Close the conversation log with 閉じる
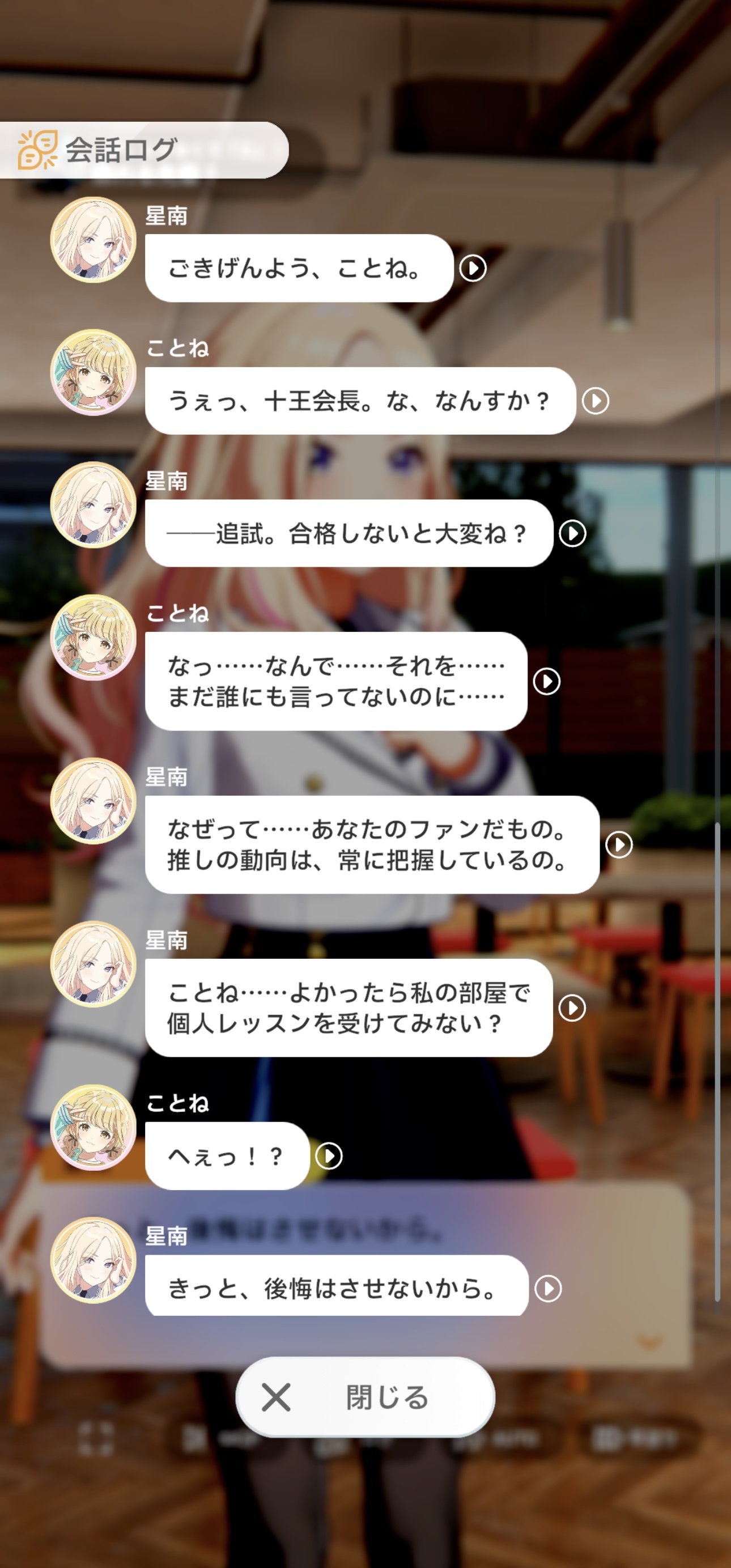731x1568 pixels. [365, 1397]
